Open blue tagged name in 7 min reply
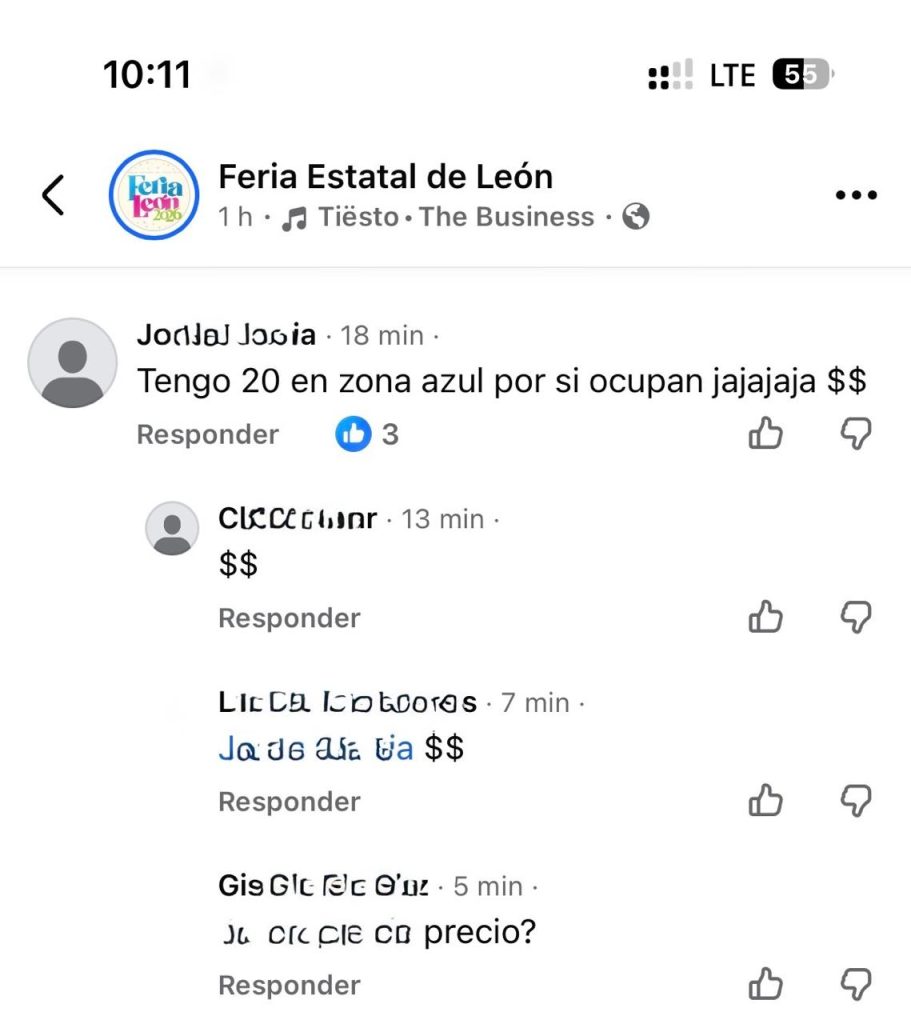 [x=315, y=748]
